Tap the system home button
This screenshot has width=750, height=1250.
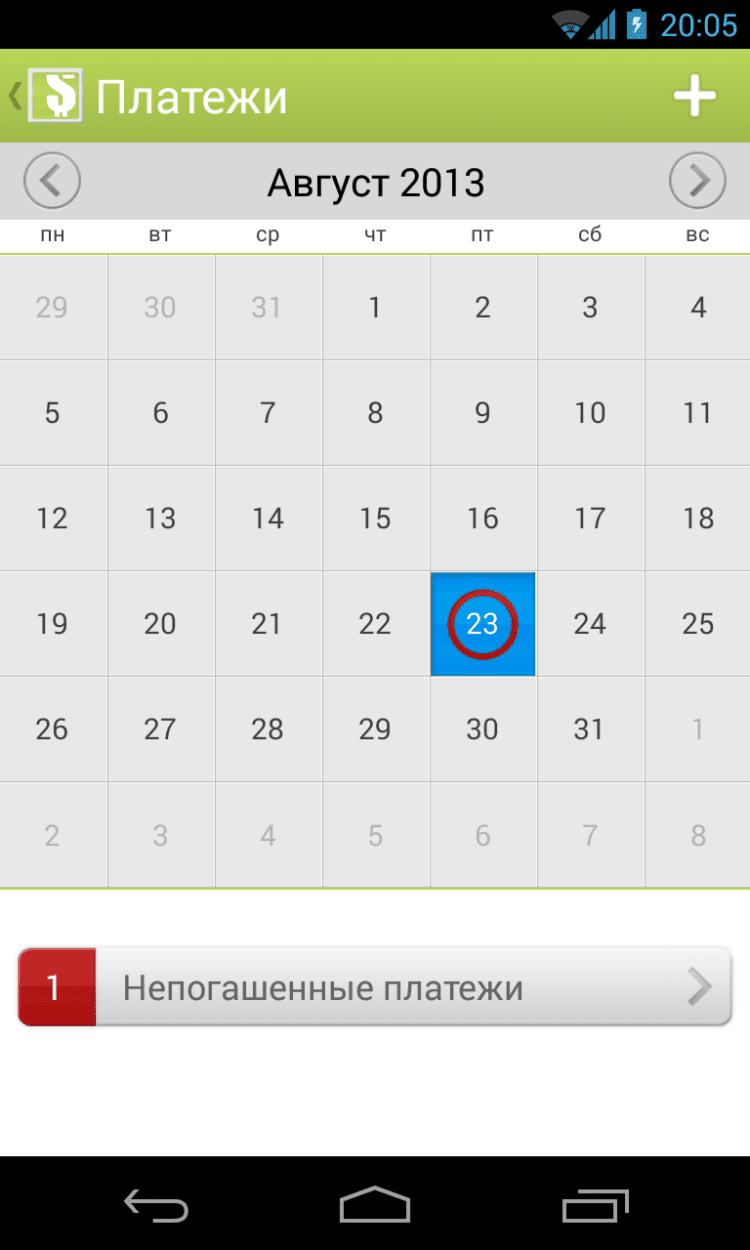(375, 1205)
